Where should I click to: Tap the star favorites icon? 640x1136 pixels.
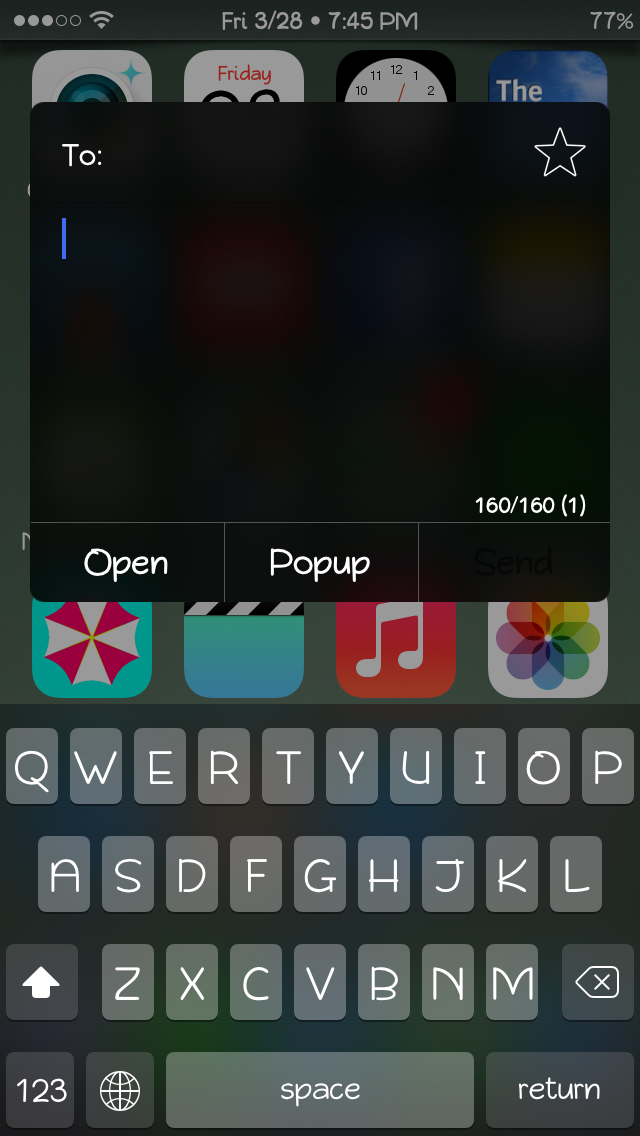pos(560,153)
